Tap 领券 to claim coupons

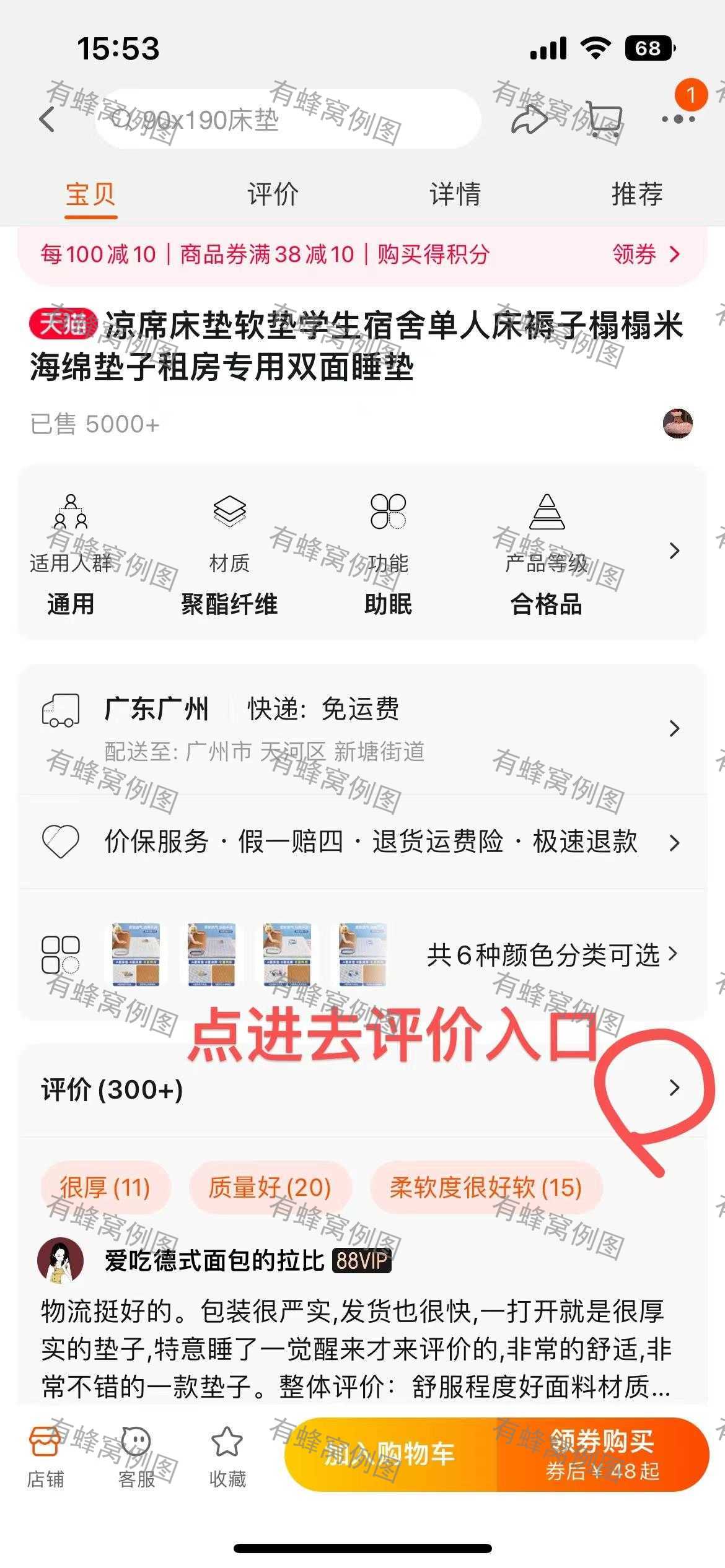pos(646,254)
